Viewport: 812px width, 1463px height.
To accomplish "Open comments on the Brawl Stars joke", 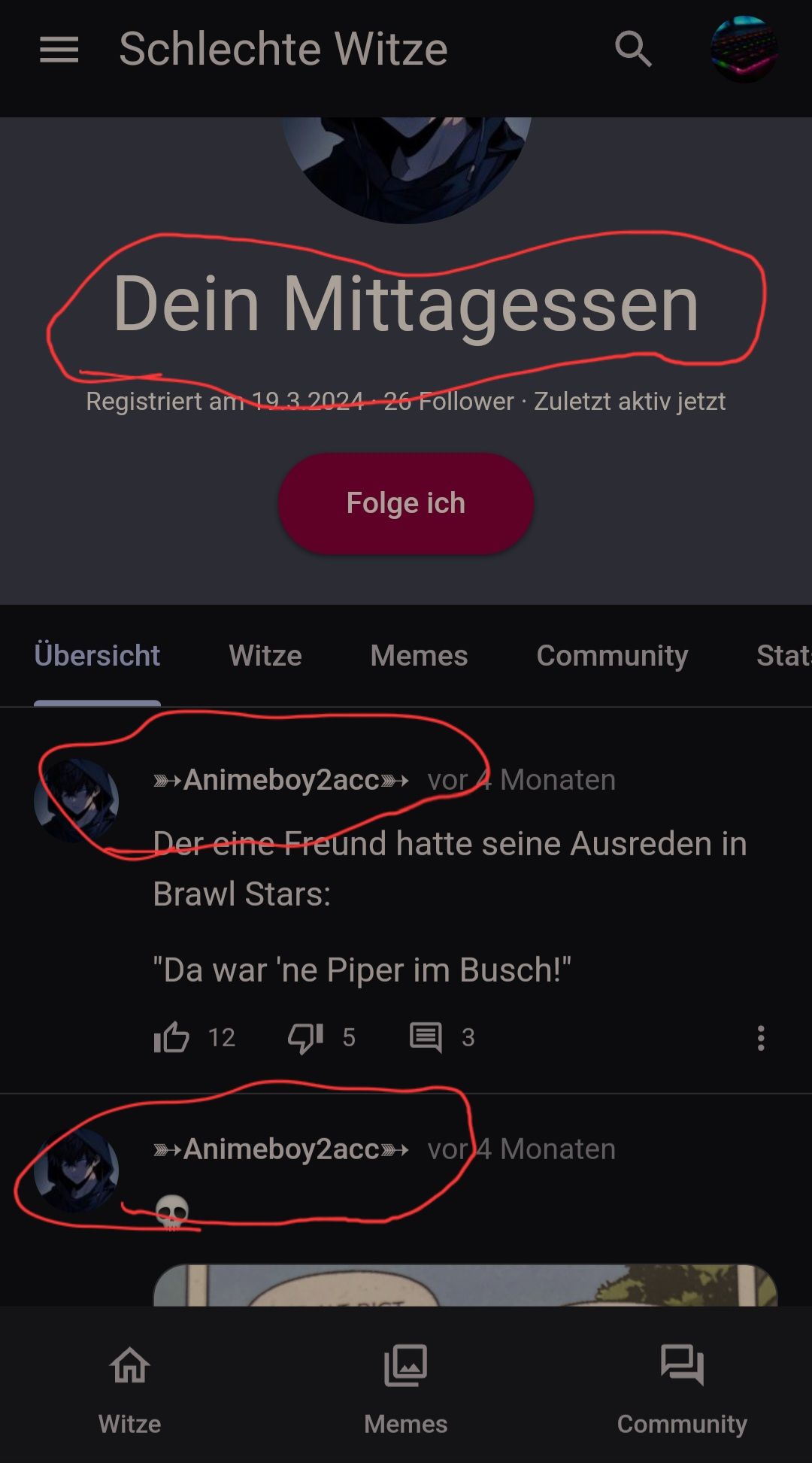I will (x=426, y=1038).
